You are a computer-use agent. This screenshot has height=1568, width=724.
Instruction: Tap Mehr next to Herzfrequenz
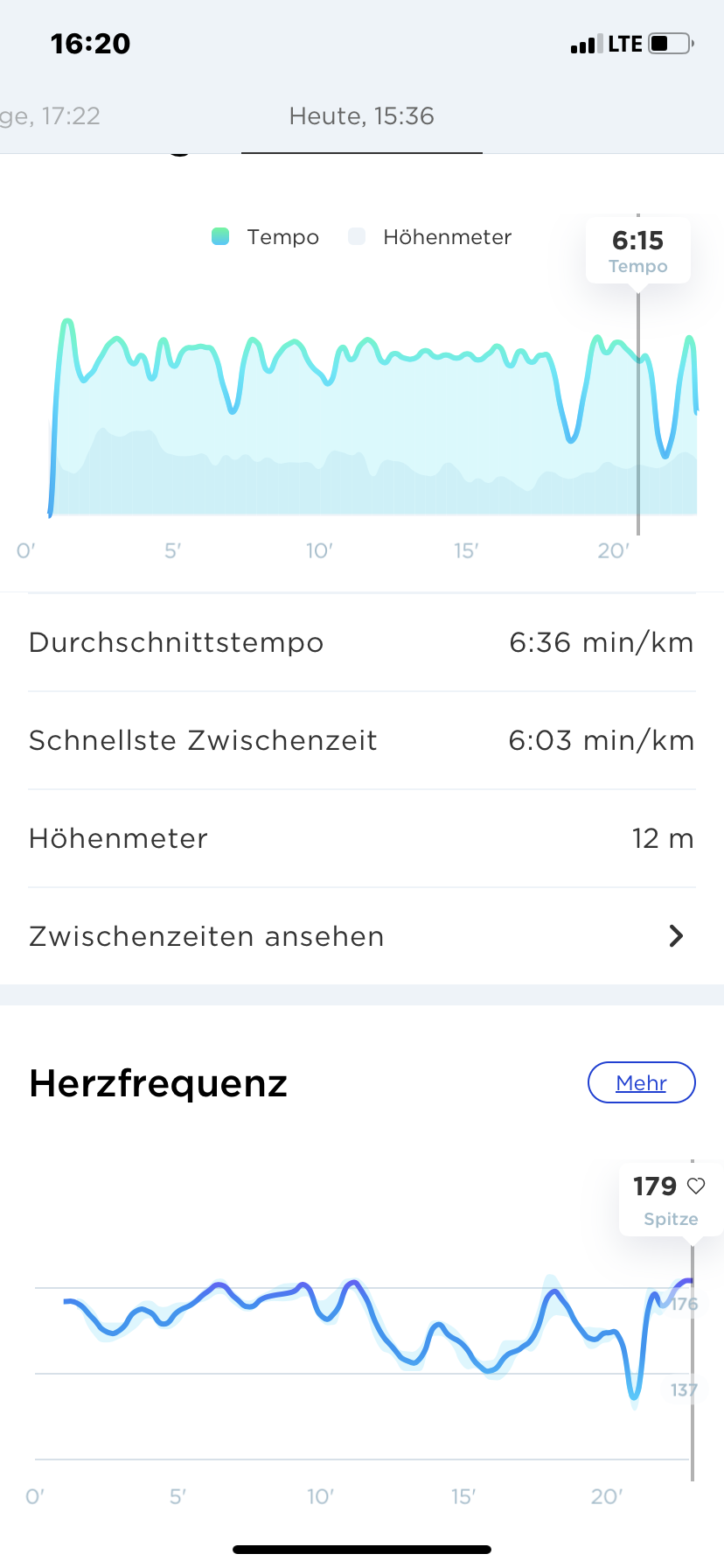(641, 1083)
